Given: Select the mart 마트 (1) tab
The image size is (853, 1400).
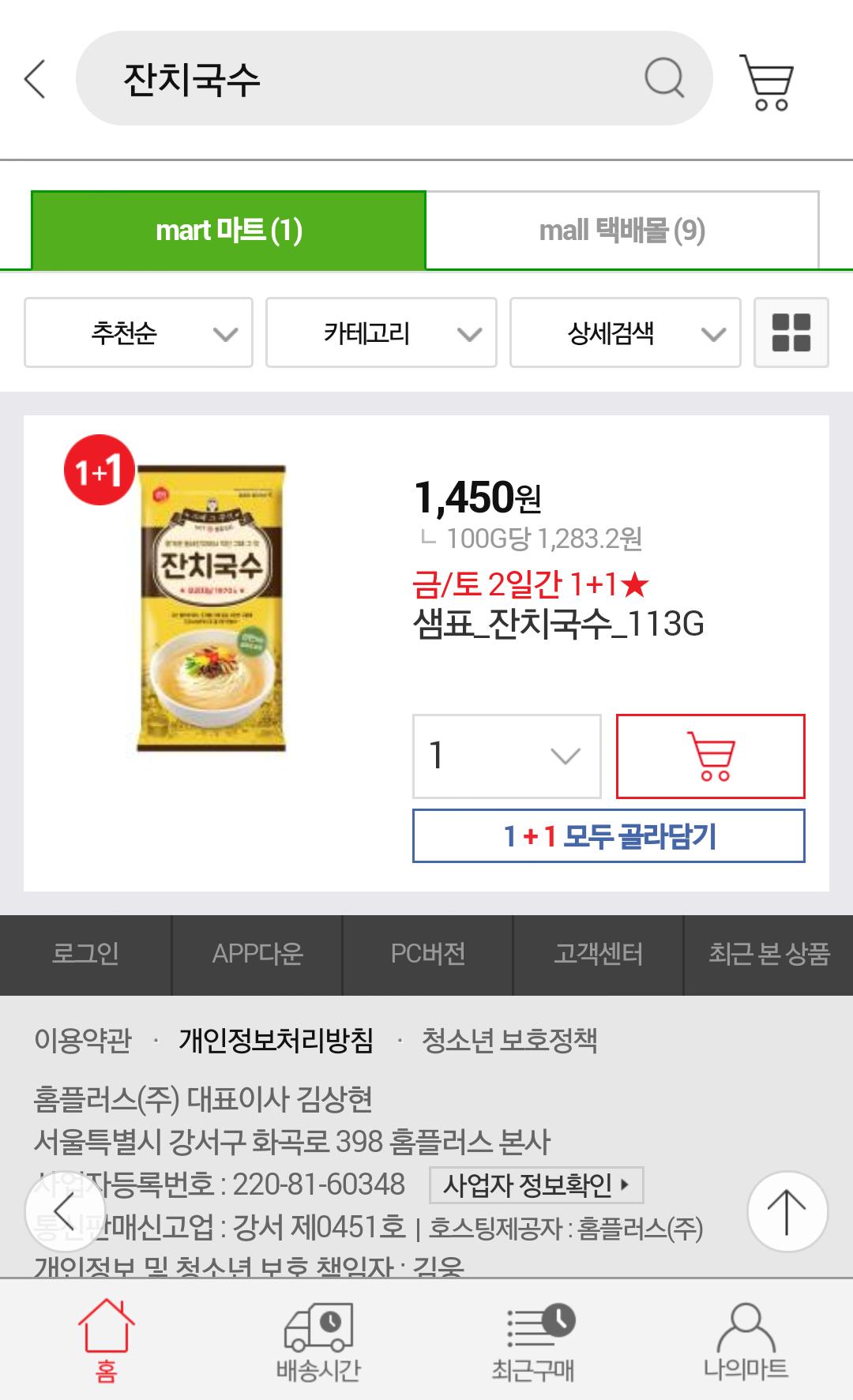Looking at the screenshot, I should [x=229, y=231].
